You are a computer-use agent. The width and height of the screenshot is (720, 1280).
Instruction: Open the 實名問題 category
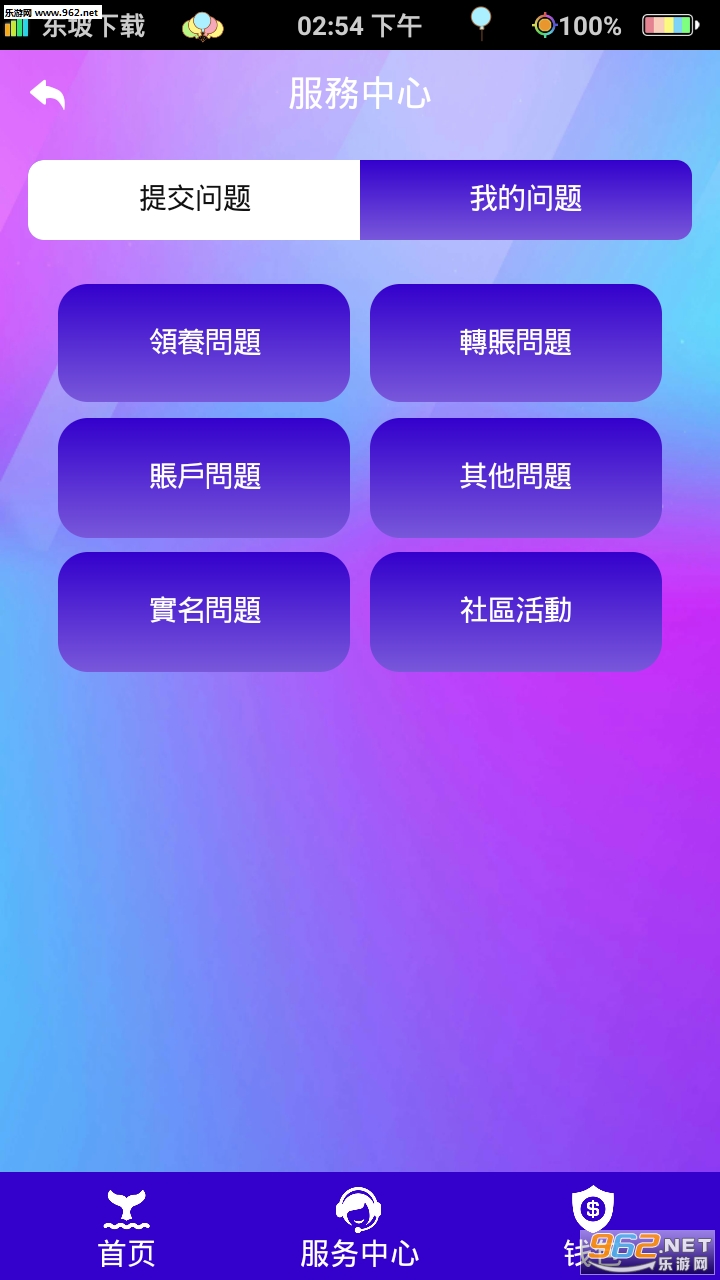coord(204,611)
